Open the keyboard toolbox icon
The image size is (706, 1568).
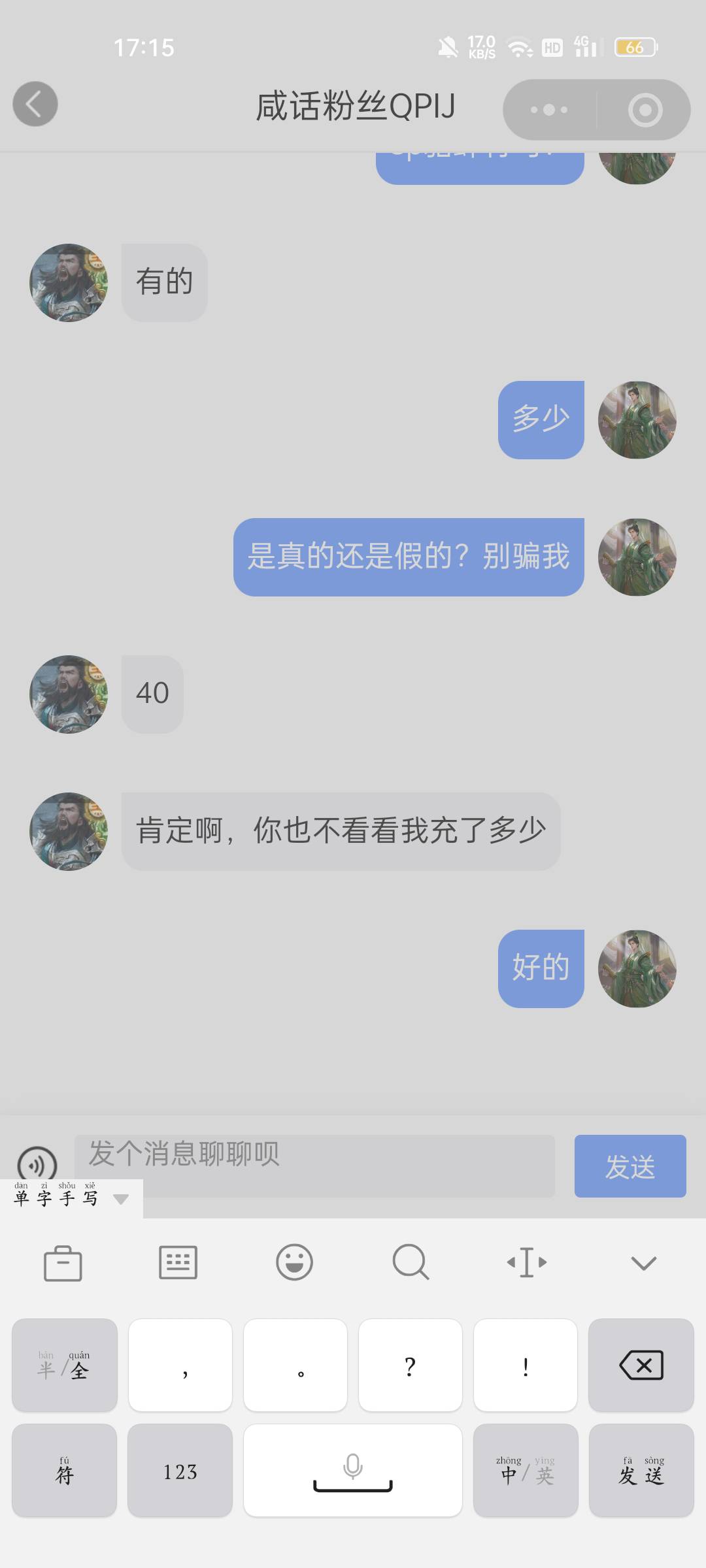[63, 1263]
